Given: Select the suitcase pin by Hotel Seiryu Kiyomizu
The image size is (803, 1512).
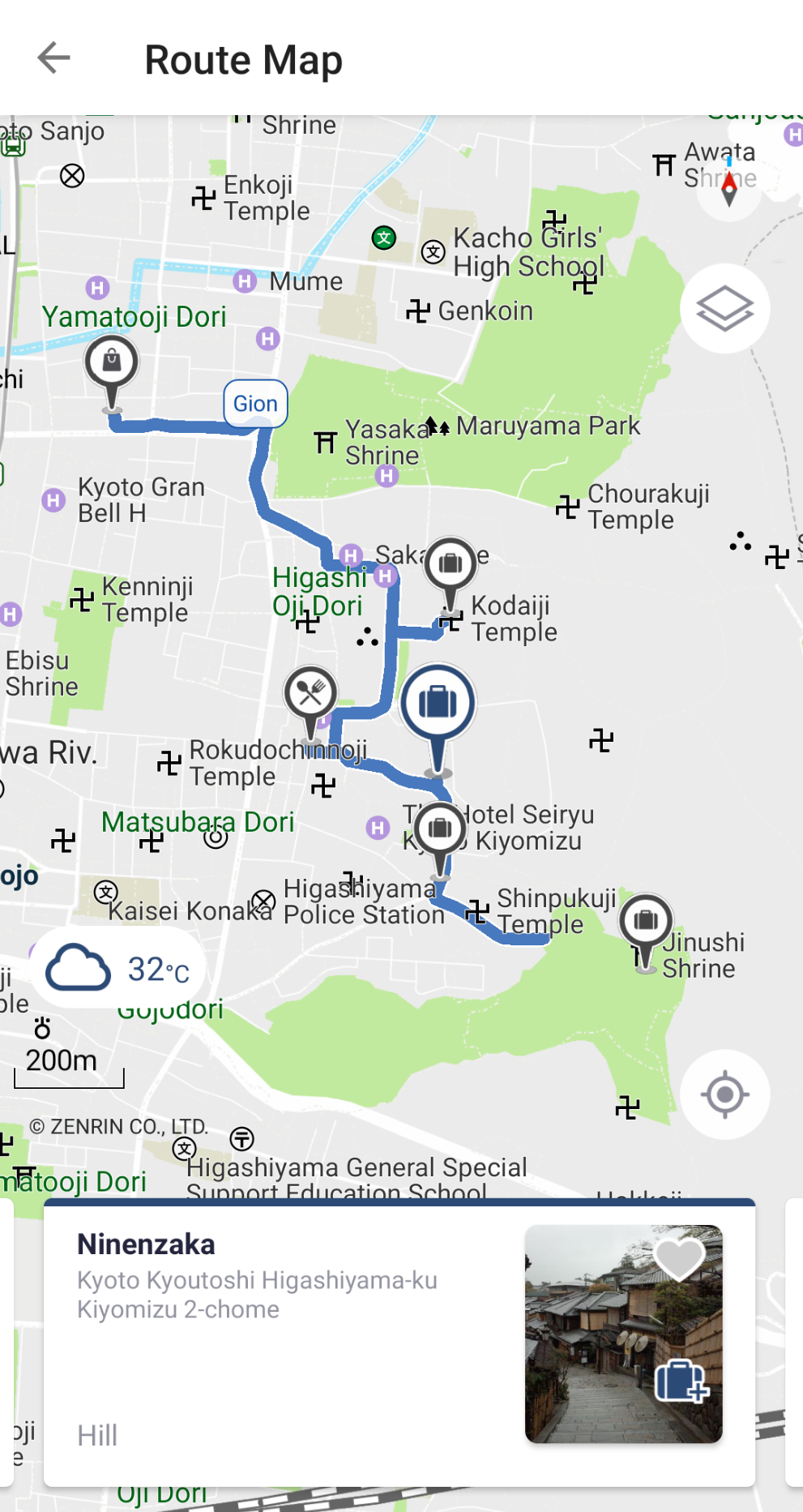Looking at the screenshot, I should point(440,829).
